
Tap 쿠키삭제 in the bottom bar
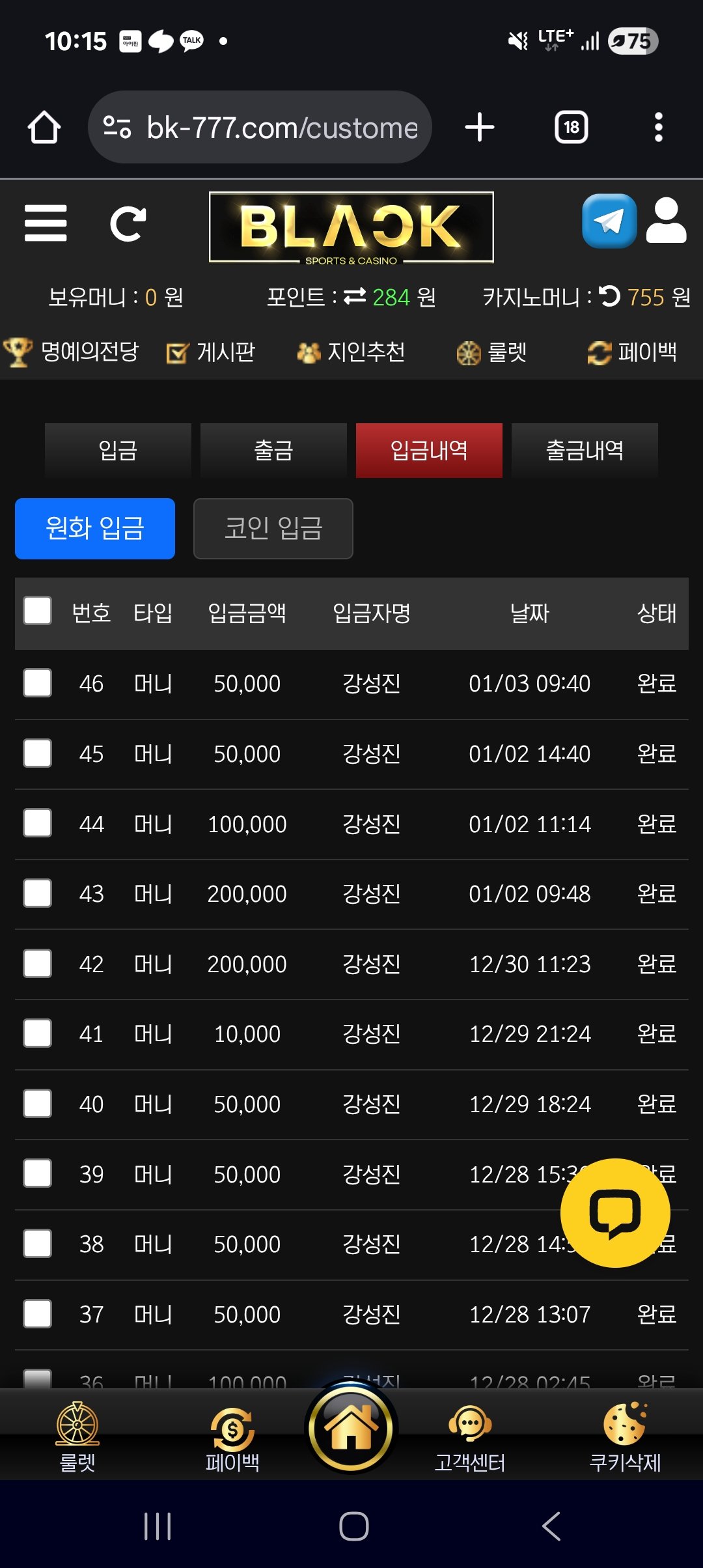coord(625,1439)
